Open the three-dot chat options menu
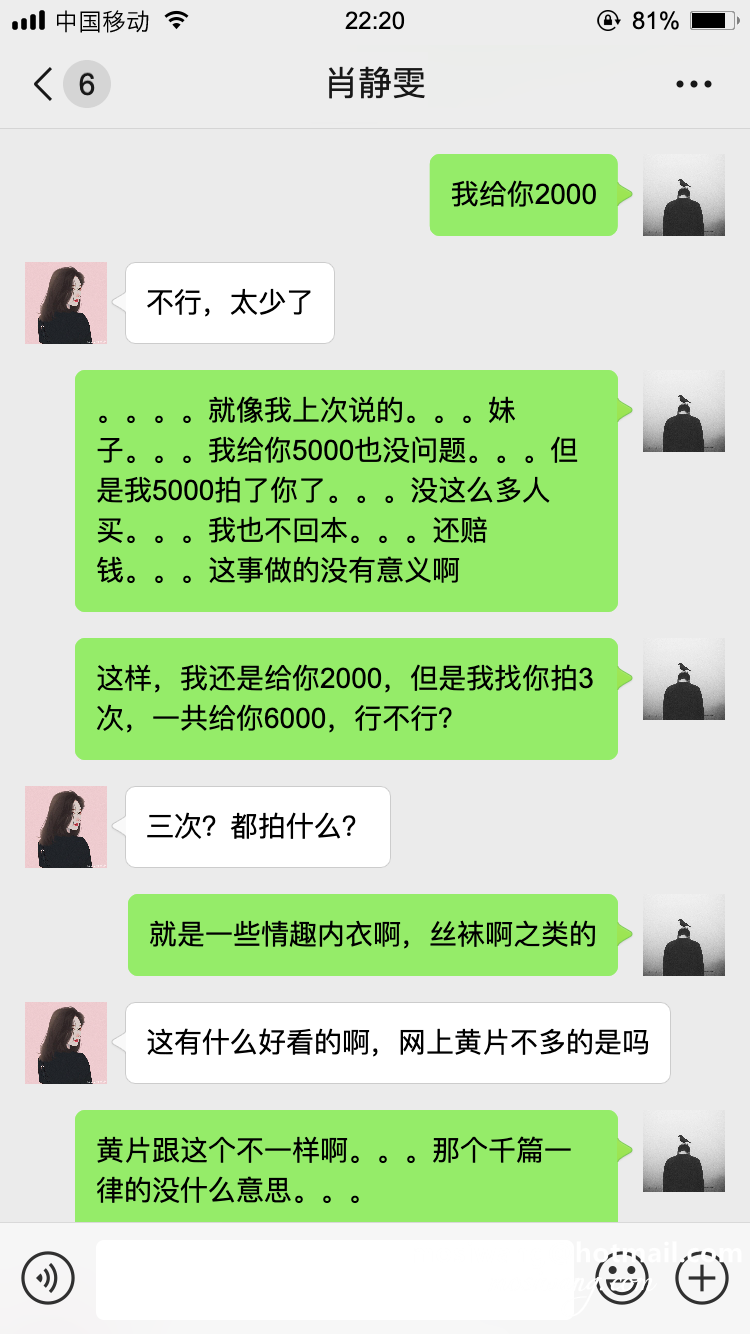This screenshot has height=1334, width=750. pos(693,84)
